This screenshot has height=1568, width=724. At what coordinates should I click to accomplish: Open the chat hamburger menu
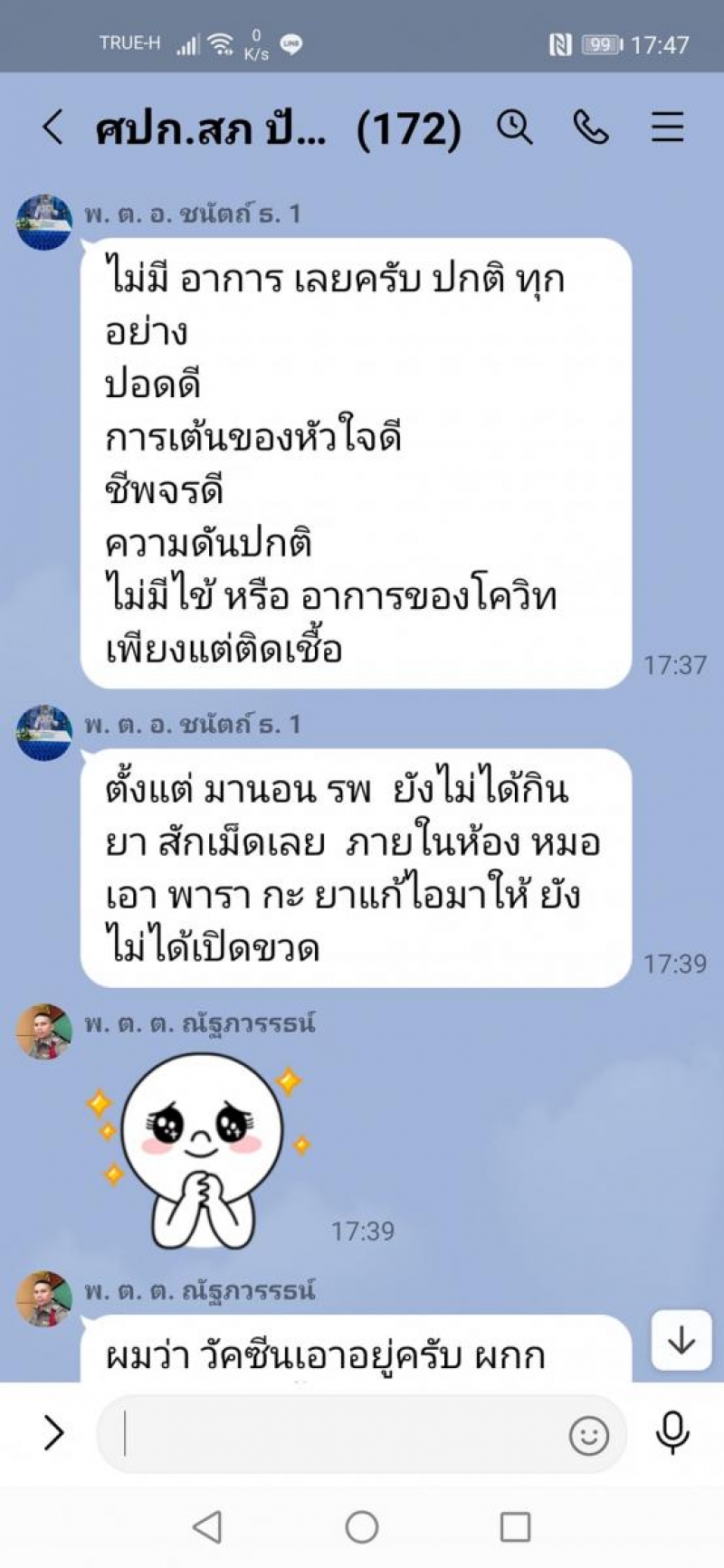pos(667,128)
